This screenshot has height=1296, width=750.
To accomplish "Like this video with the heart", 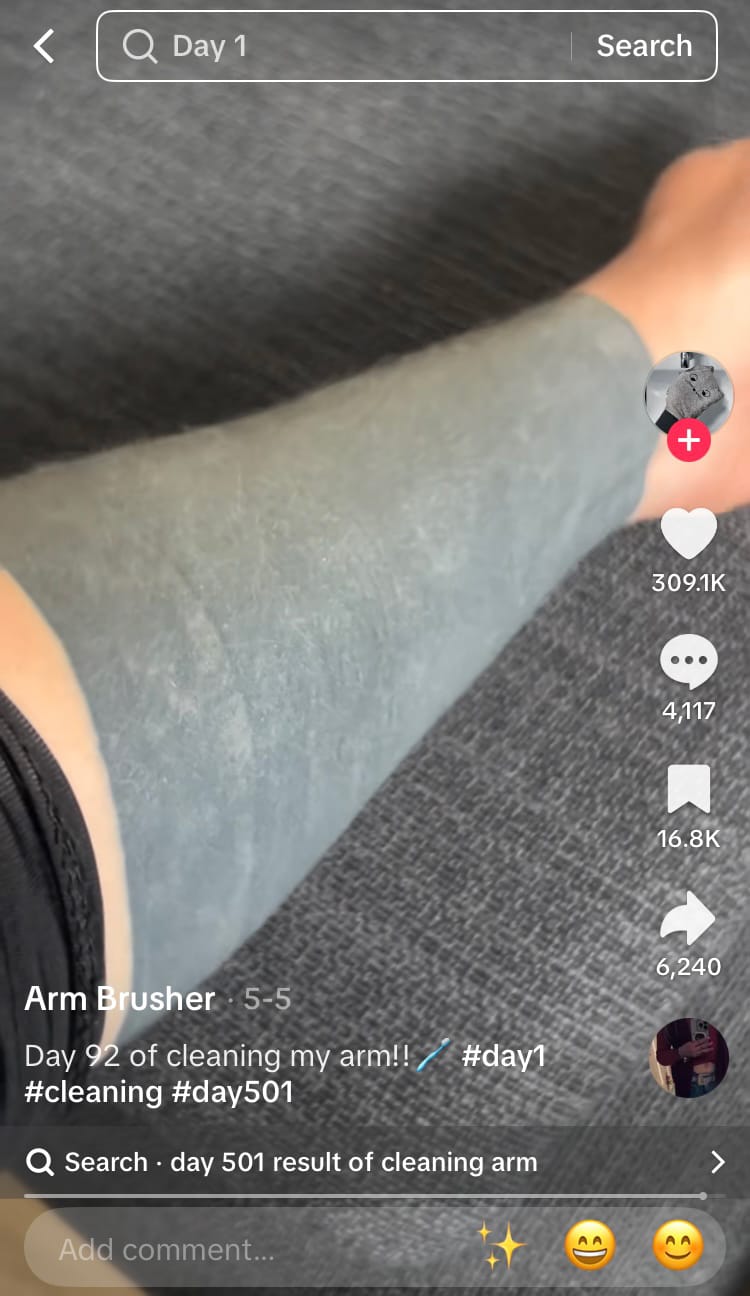I will [689, 534].
